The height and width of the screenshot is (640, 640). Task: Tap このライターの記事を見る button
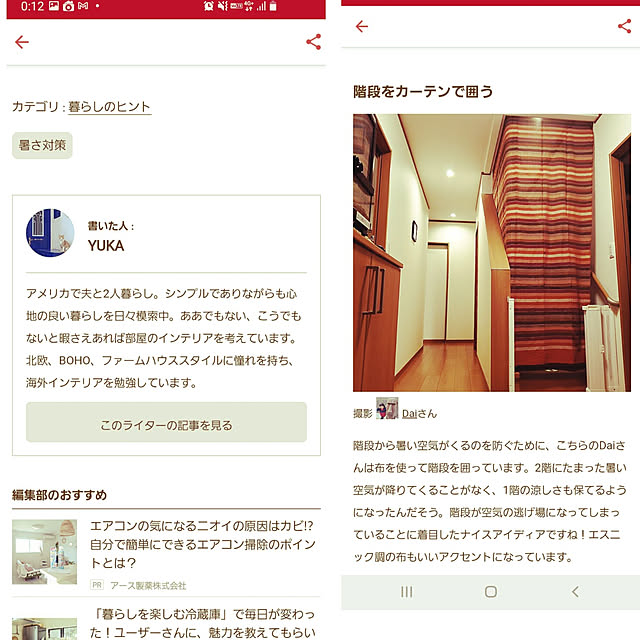point(166,424)
